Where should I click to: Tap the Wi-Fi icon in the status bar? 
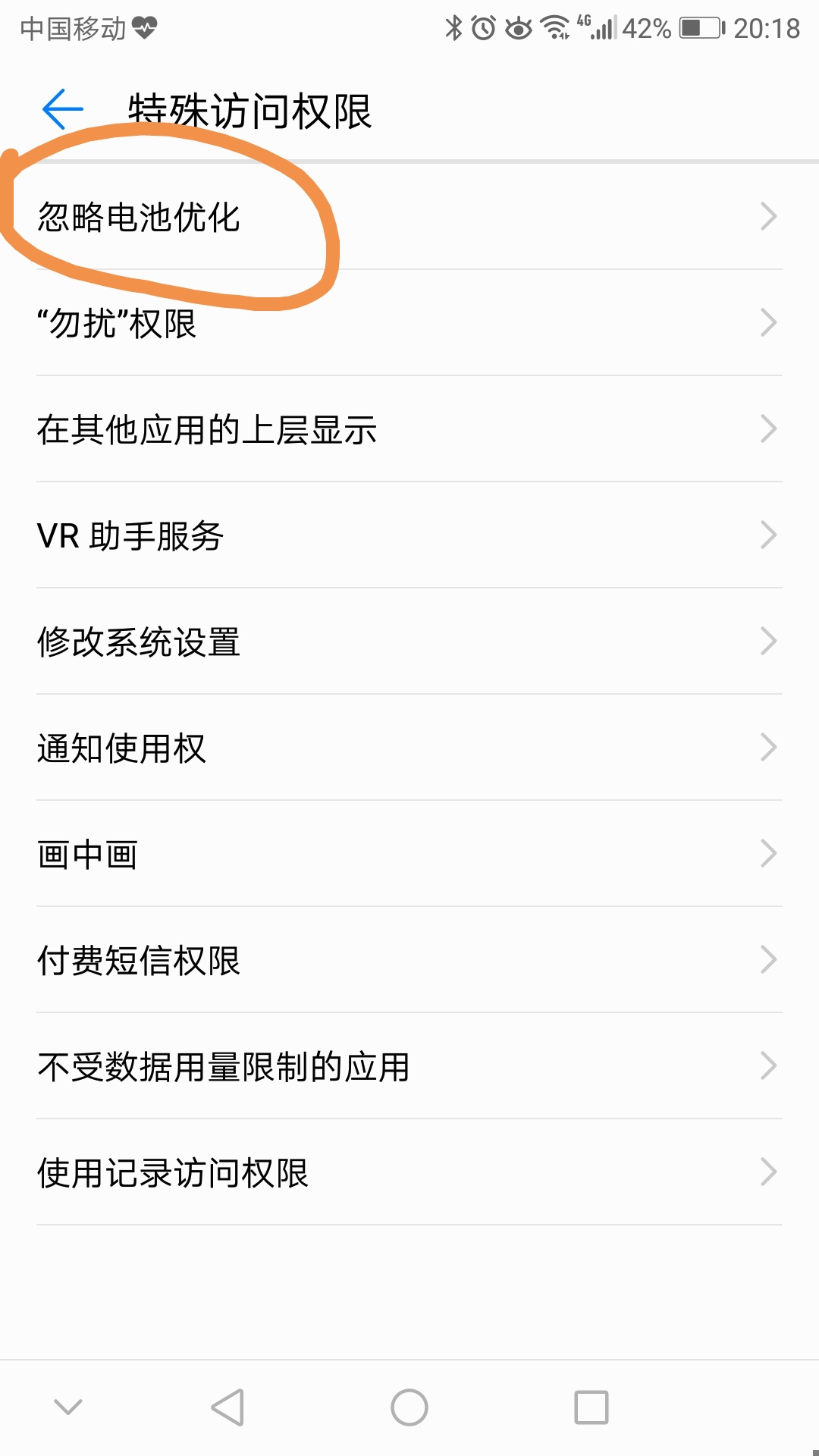coord(556,26)
